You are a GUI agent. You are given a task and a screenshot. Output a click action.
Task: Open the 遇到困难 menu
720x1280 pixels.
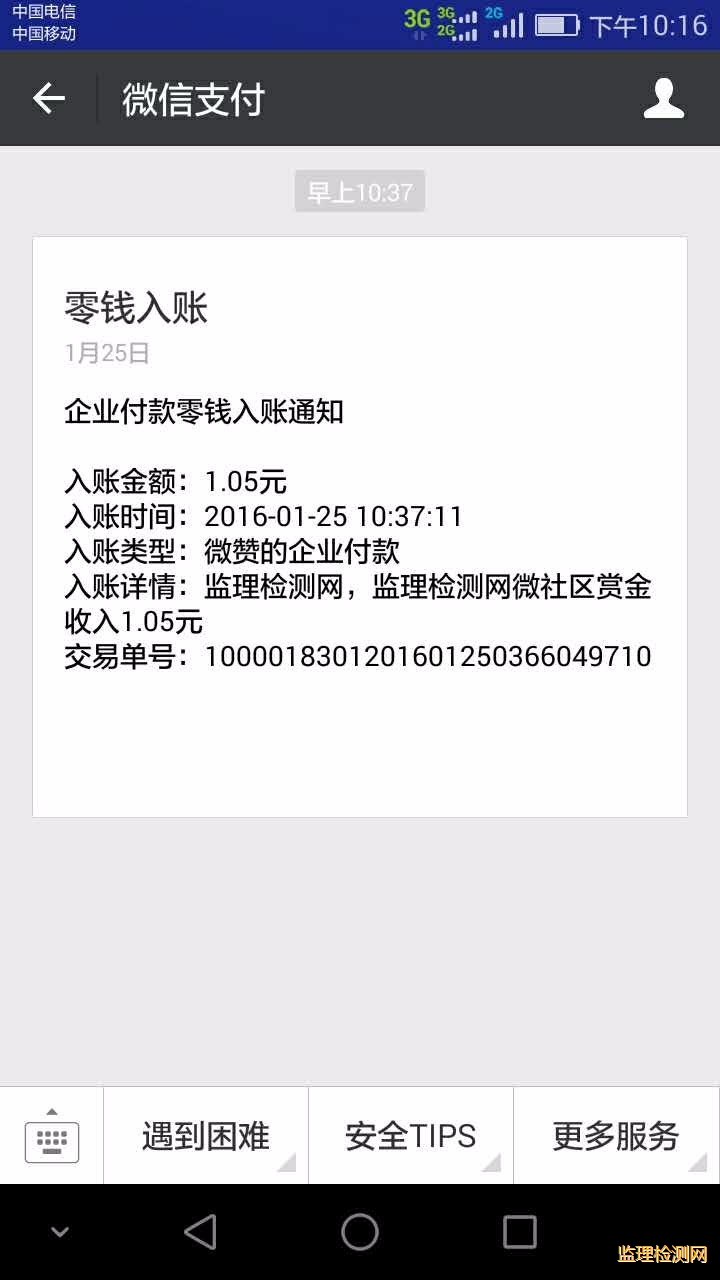pyautogui.click(x=206, y=1136)
